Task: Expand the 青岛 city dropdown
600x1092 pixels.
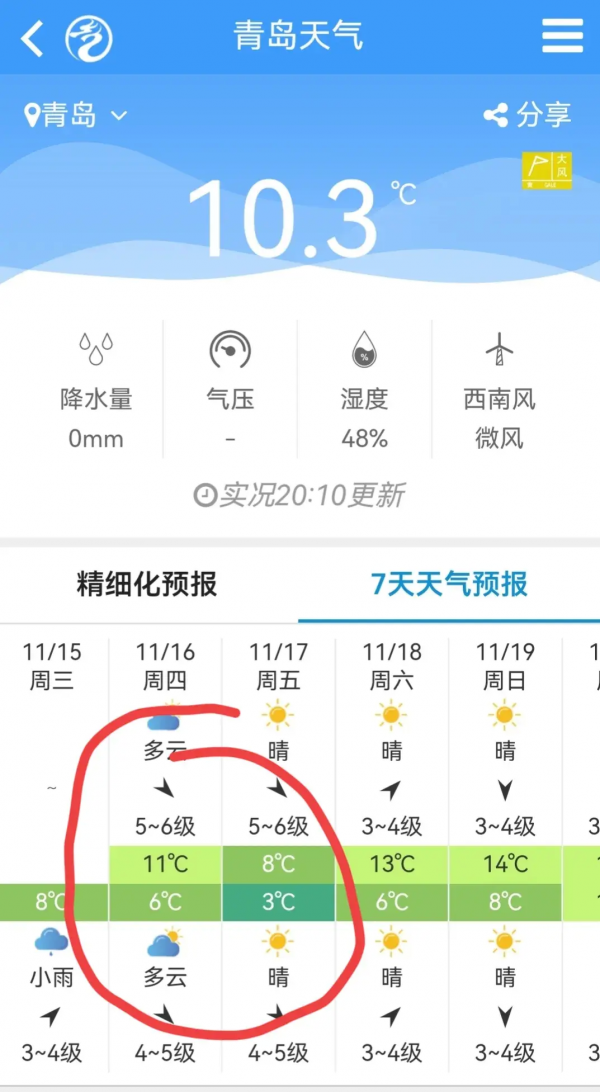Action: 78,115
